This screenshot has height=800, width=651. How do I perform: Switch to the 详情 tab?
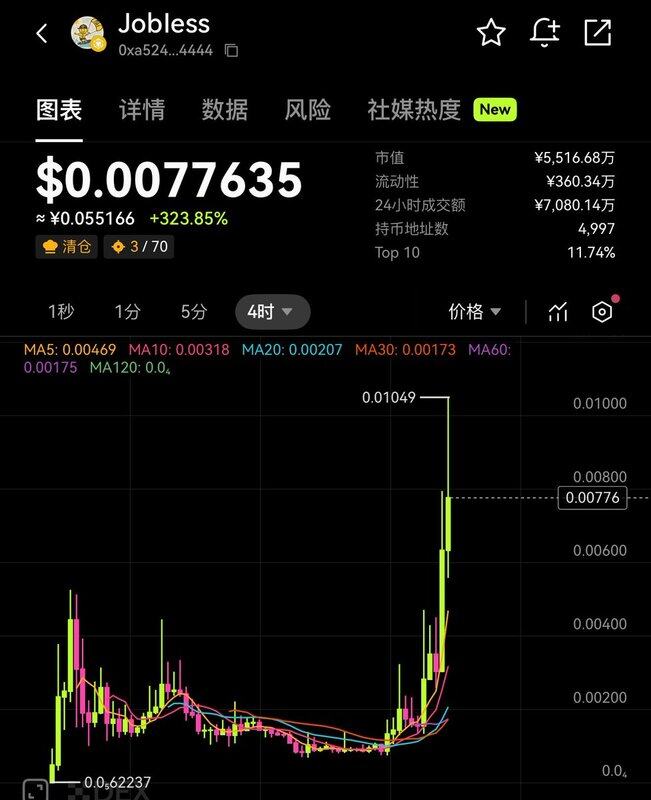(x=142, y=110)
